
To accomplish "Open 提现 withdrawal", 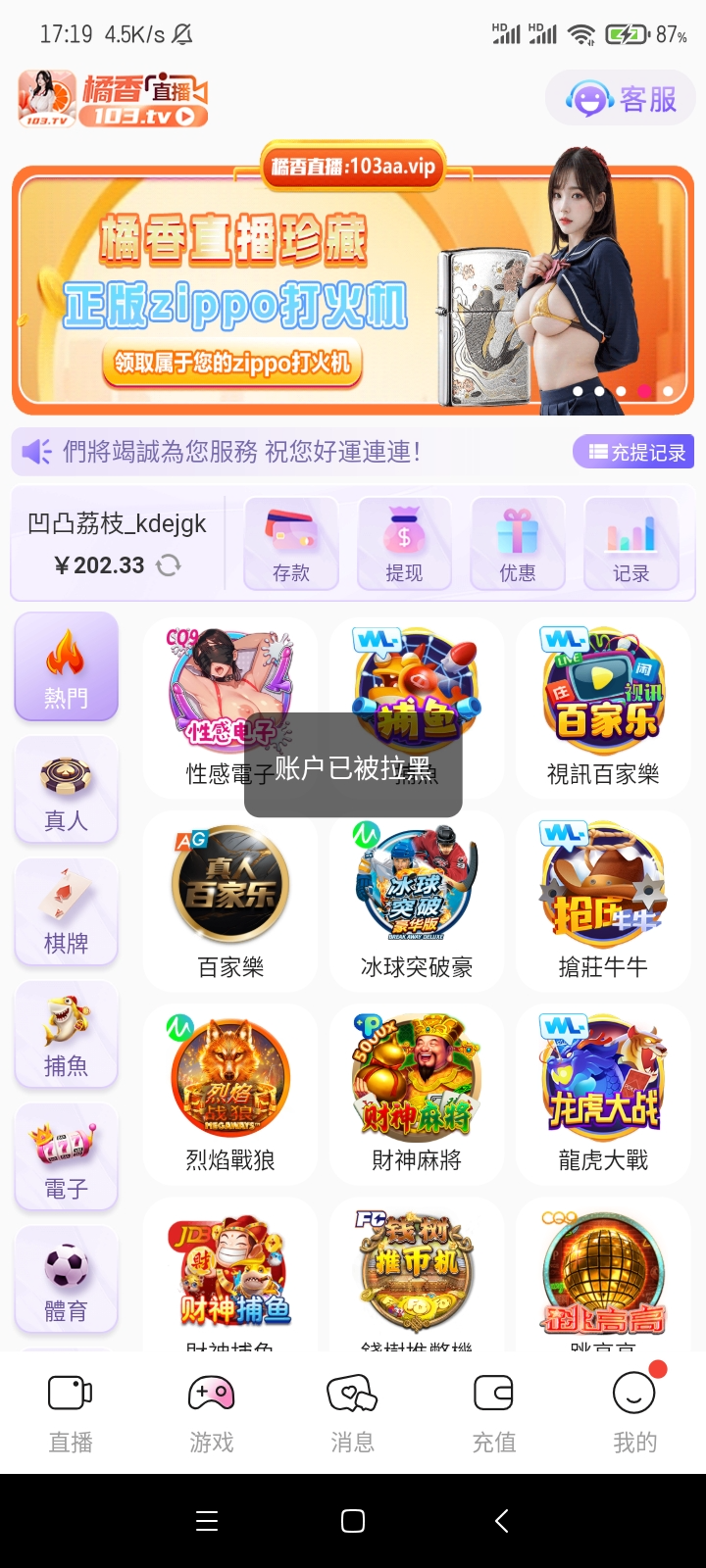I will (x=404, y=544).
